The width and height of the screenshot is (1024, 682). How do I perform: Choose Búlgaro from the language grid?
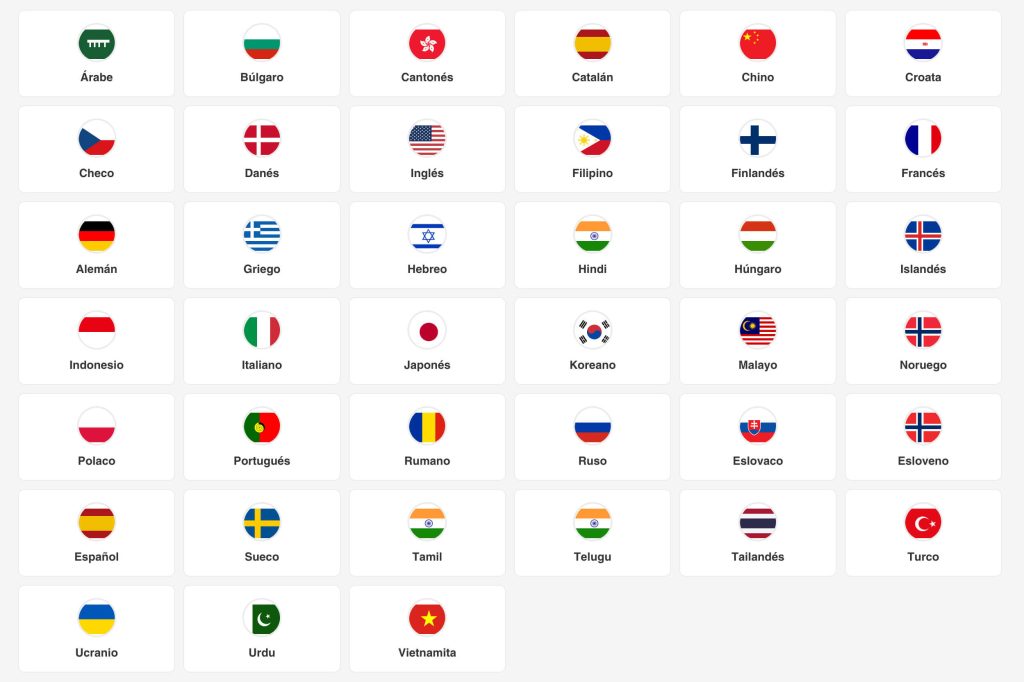click(261, 54)
